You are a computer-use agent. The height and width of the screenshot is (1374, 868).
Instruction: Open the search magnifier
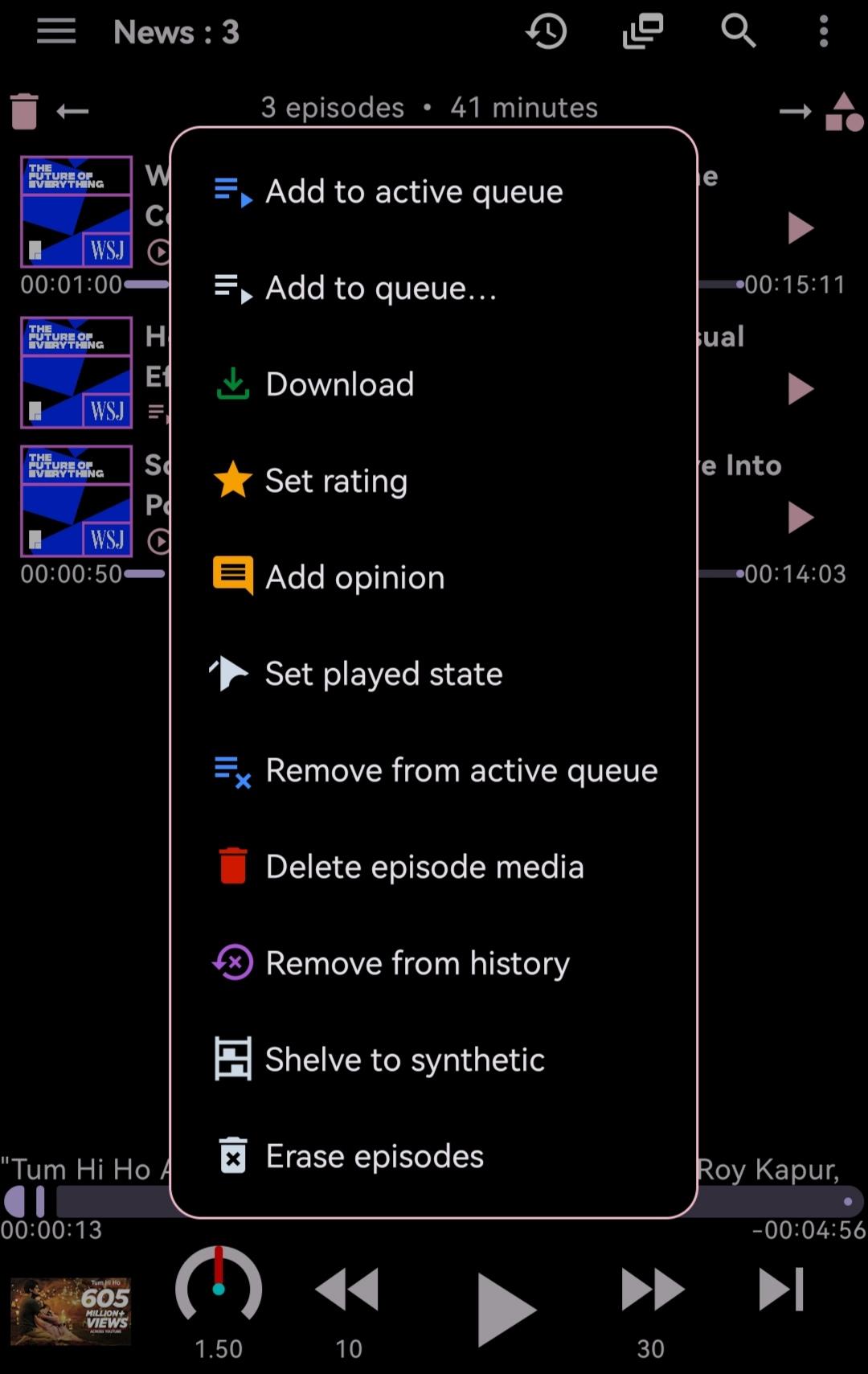pyautogui.click(x=738, y=32)
